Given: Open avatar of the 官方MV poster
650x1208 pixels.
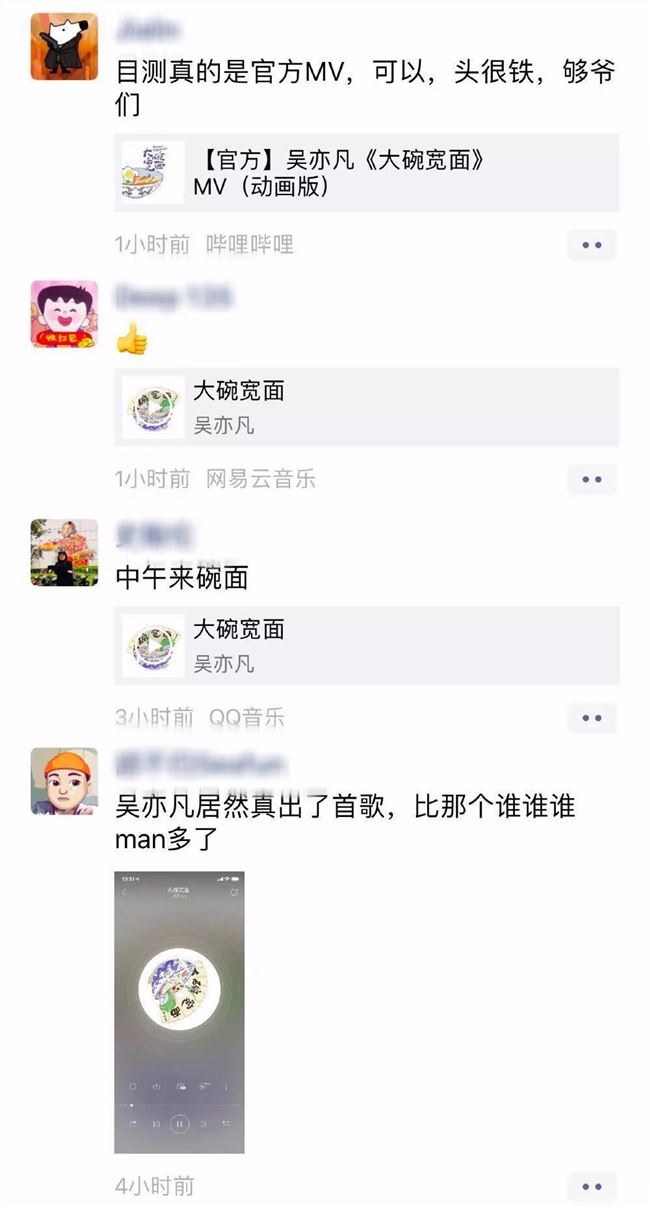Looking at the screenshot, I should point(64,47).
